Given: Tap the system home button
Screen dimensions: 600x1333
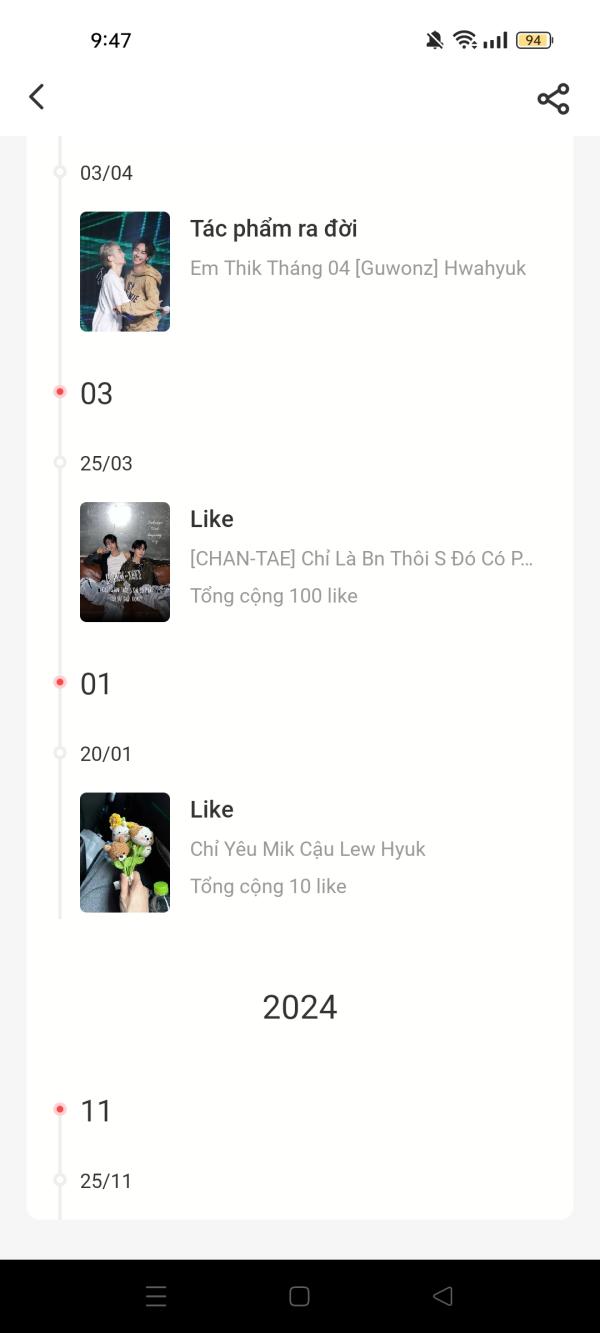Looking at the screenshot, I should 299,1296.
